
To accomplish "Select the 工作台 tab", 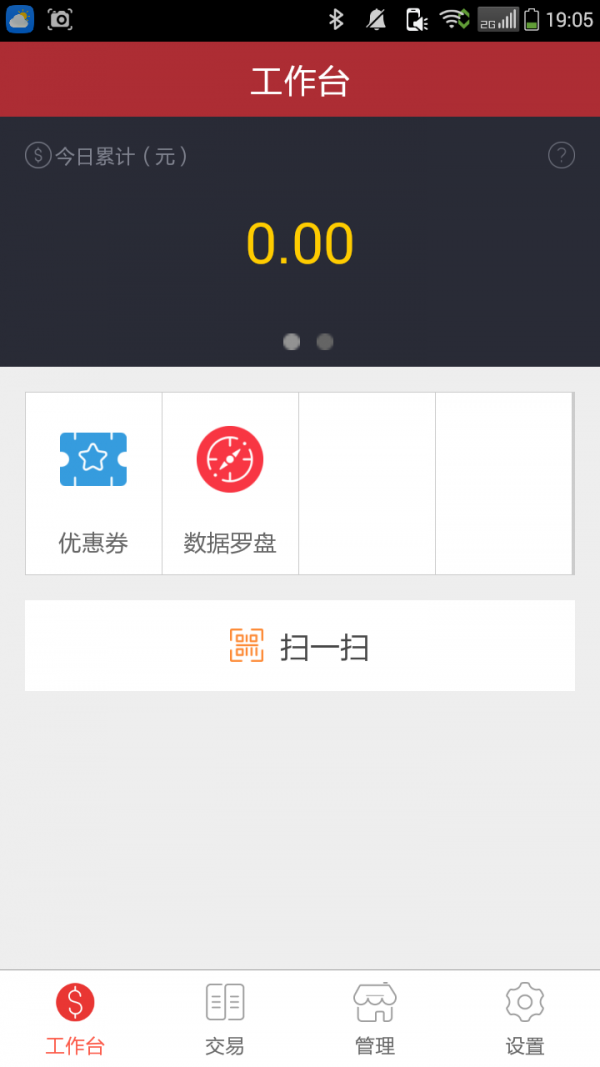I will [75, 1018].
